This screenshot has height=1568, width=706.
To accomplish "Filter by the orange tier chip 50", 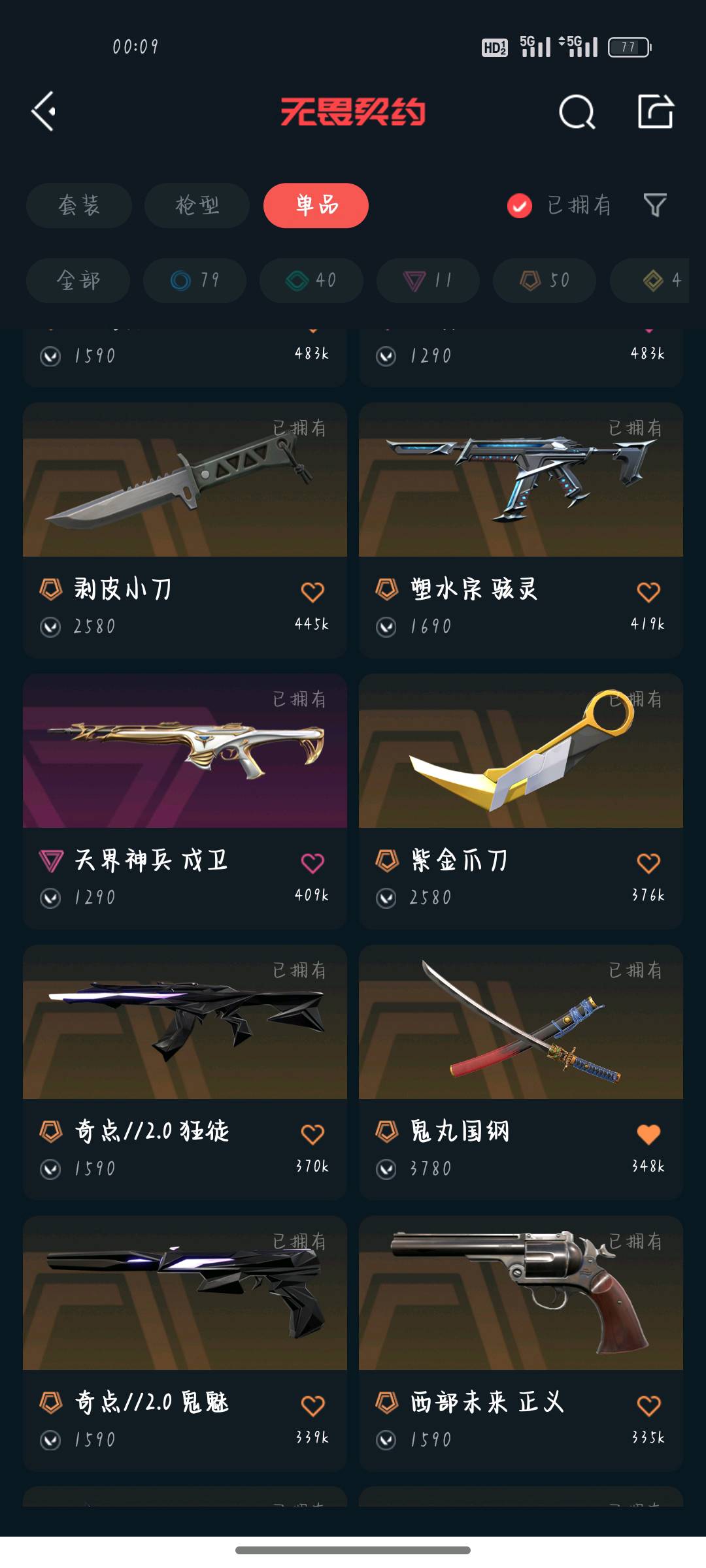I will point(545,280).
